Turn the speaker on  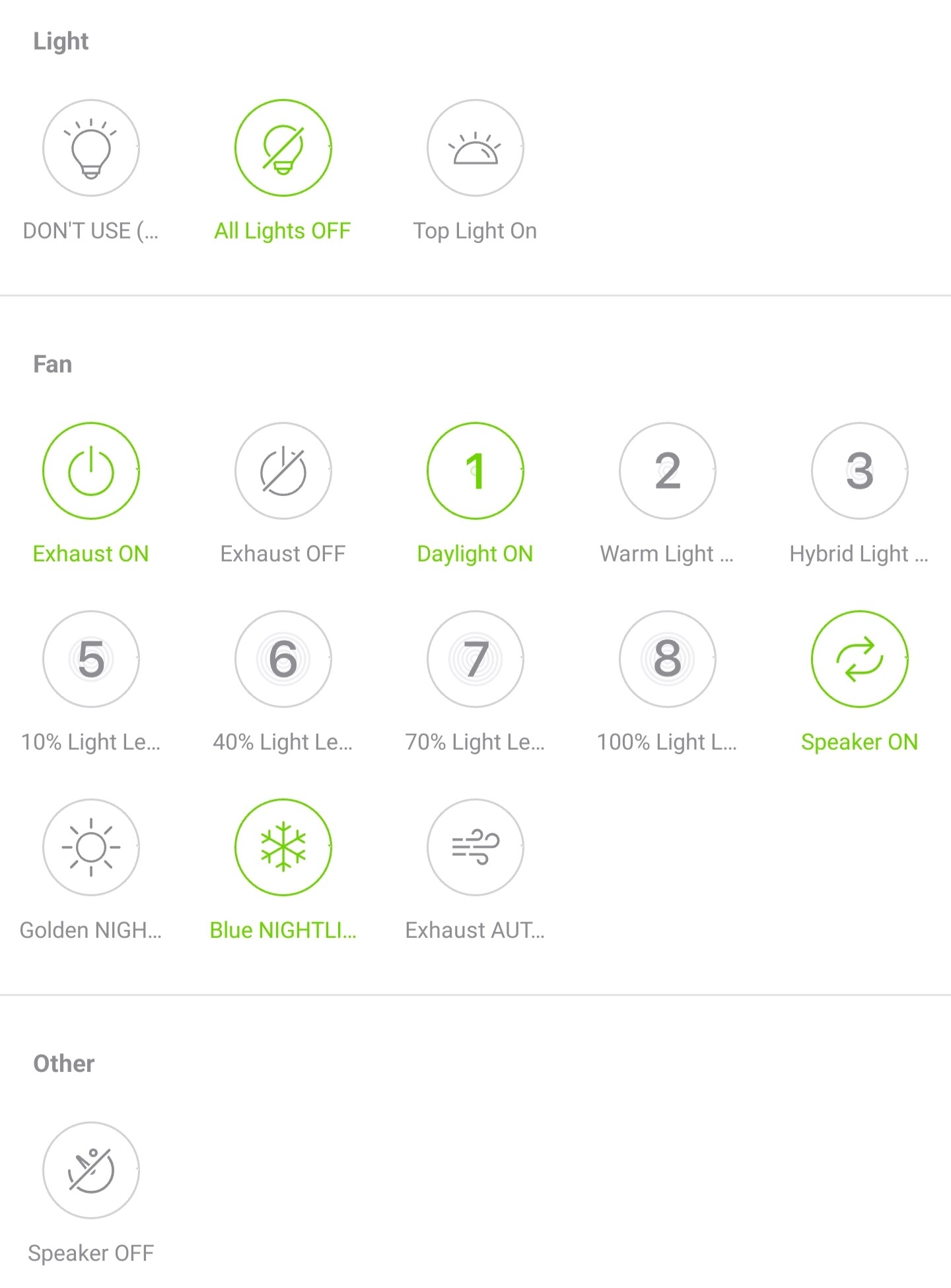(860, 659)
